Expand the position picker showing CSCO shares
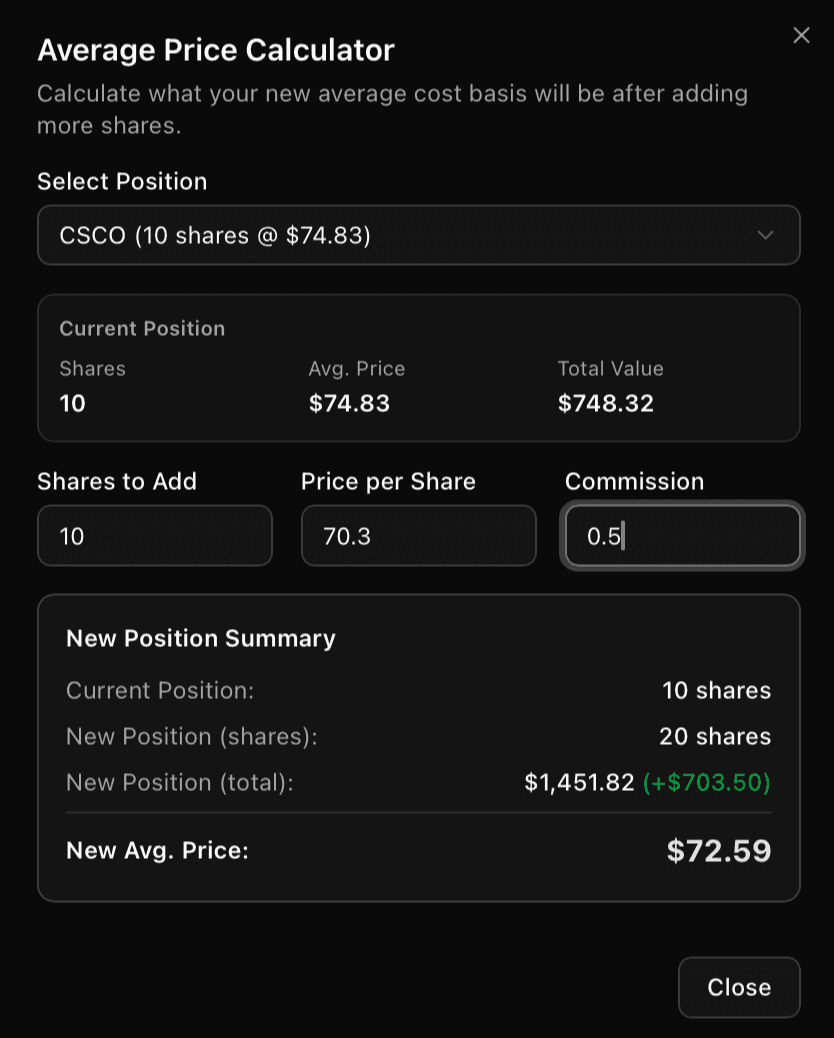Screen dimensions: 834x1038 click(x=418, y=235)
